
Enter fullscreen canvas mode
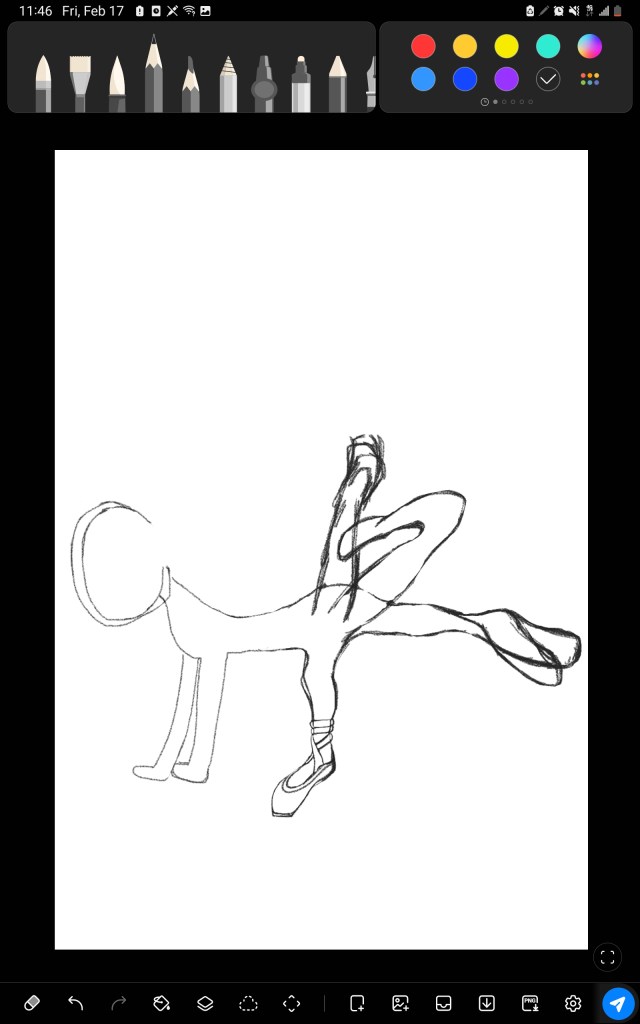(x=607, y=957)
